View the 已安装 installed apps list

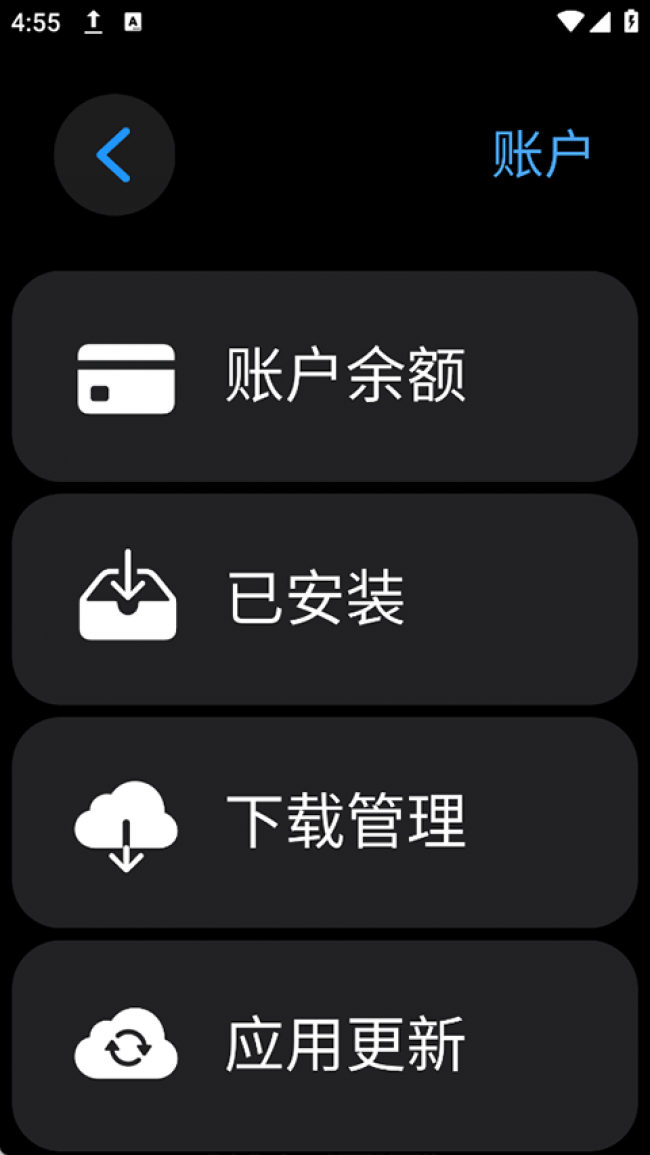click(324, 599)
